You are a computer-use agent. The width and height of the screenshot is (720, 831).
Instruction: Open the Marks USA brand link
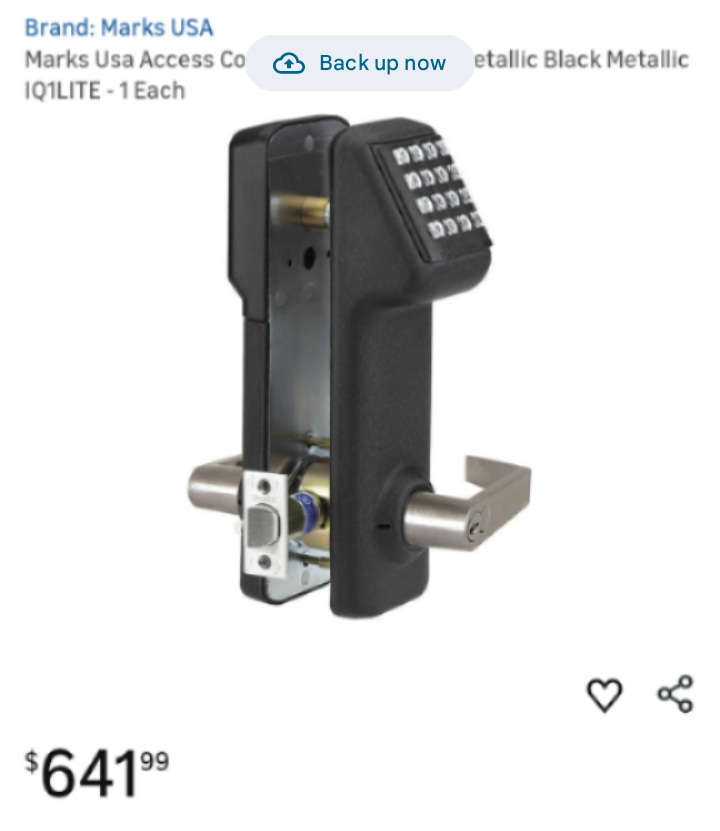118,27
